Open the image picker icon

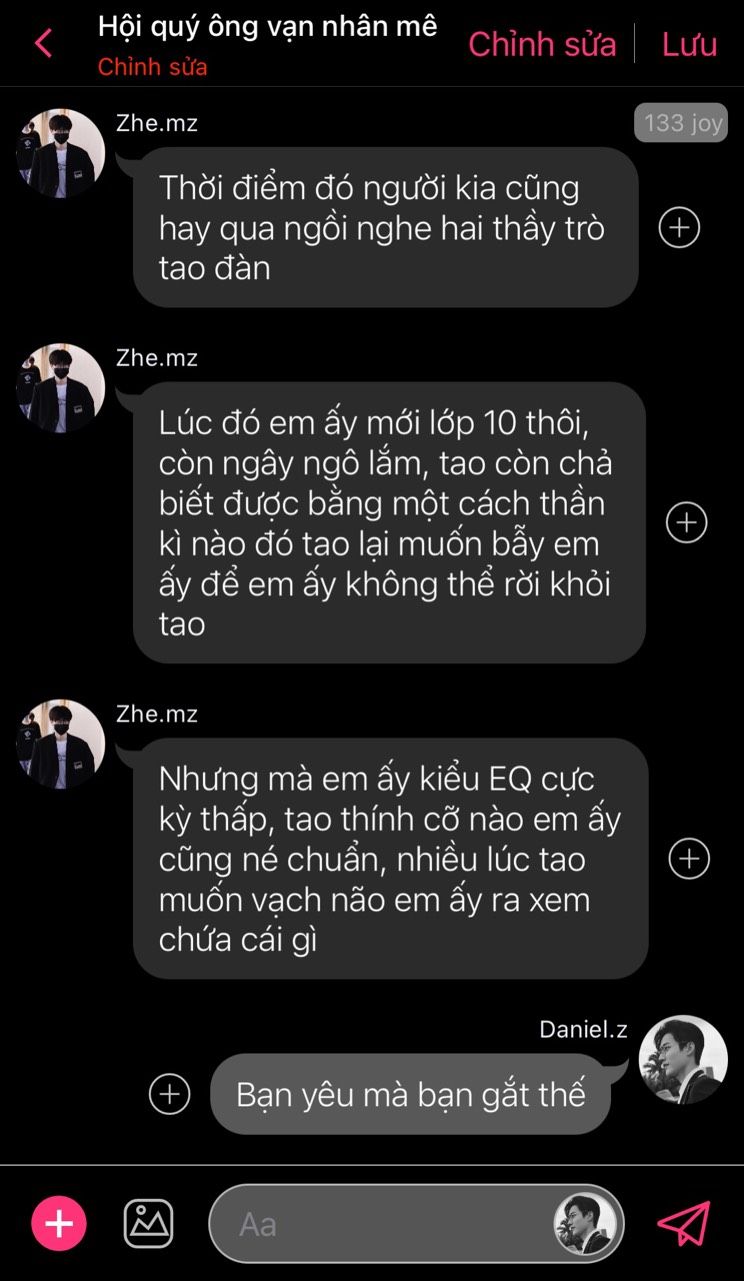pyautogui.click(x=148, y=1223)
